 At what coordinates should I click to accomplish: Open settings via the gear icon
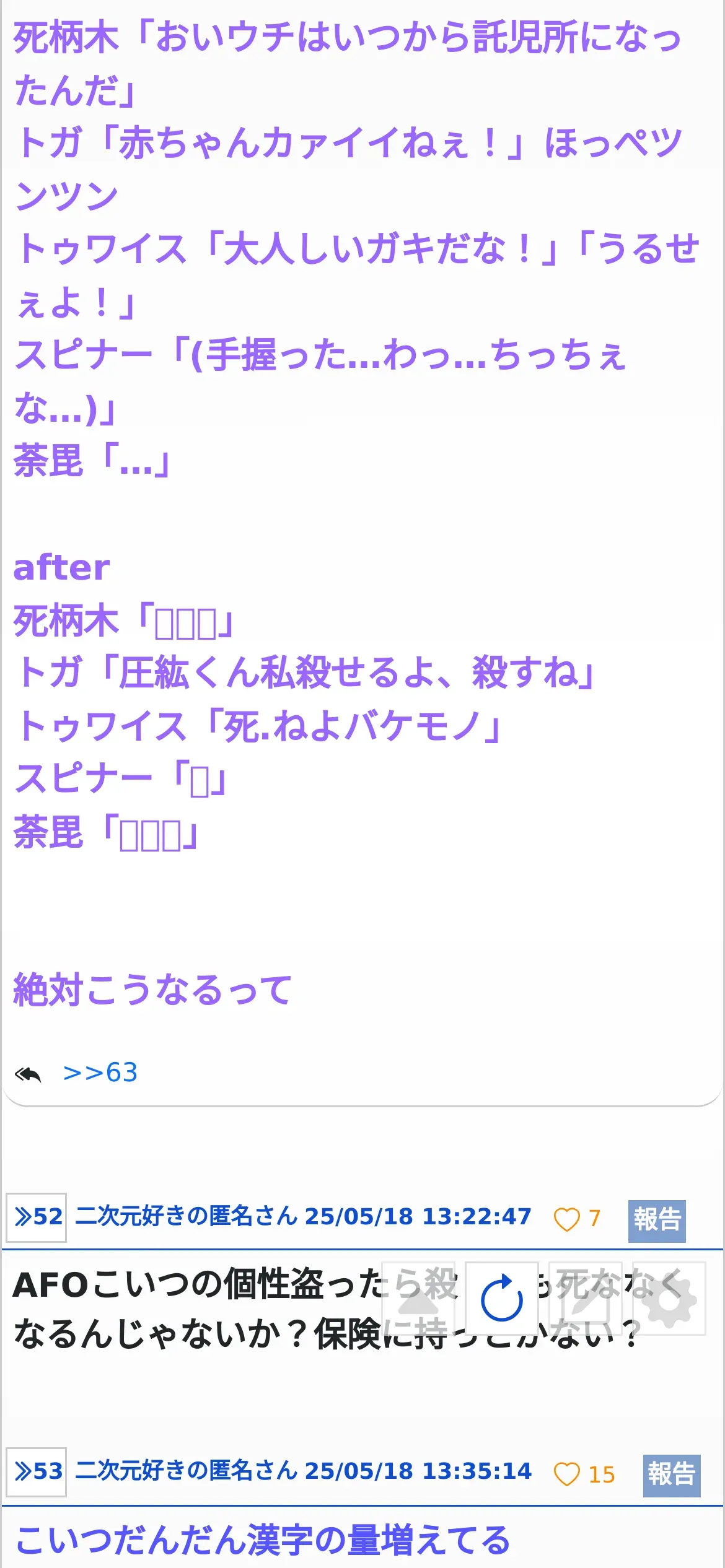coord(669,1299)
